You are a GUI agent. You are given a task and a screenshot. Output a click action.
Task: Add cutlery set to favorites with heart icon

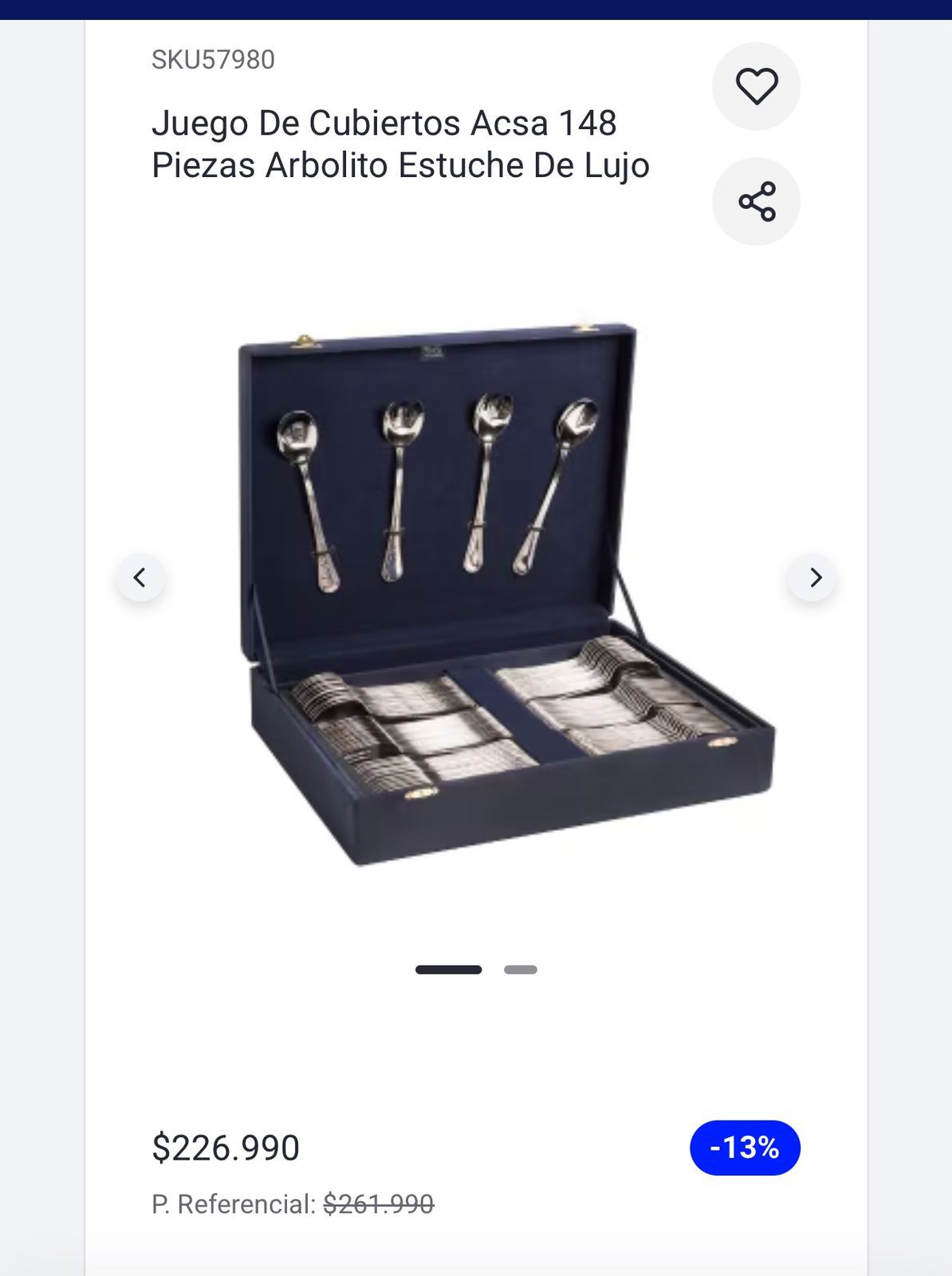pyautogui.click(x=756, y=86)
